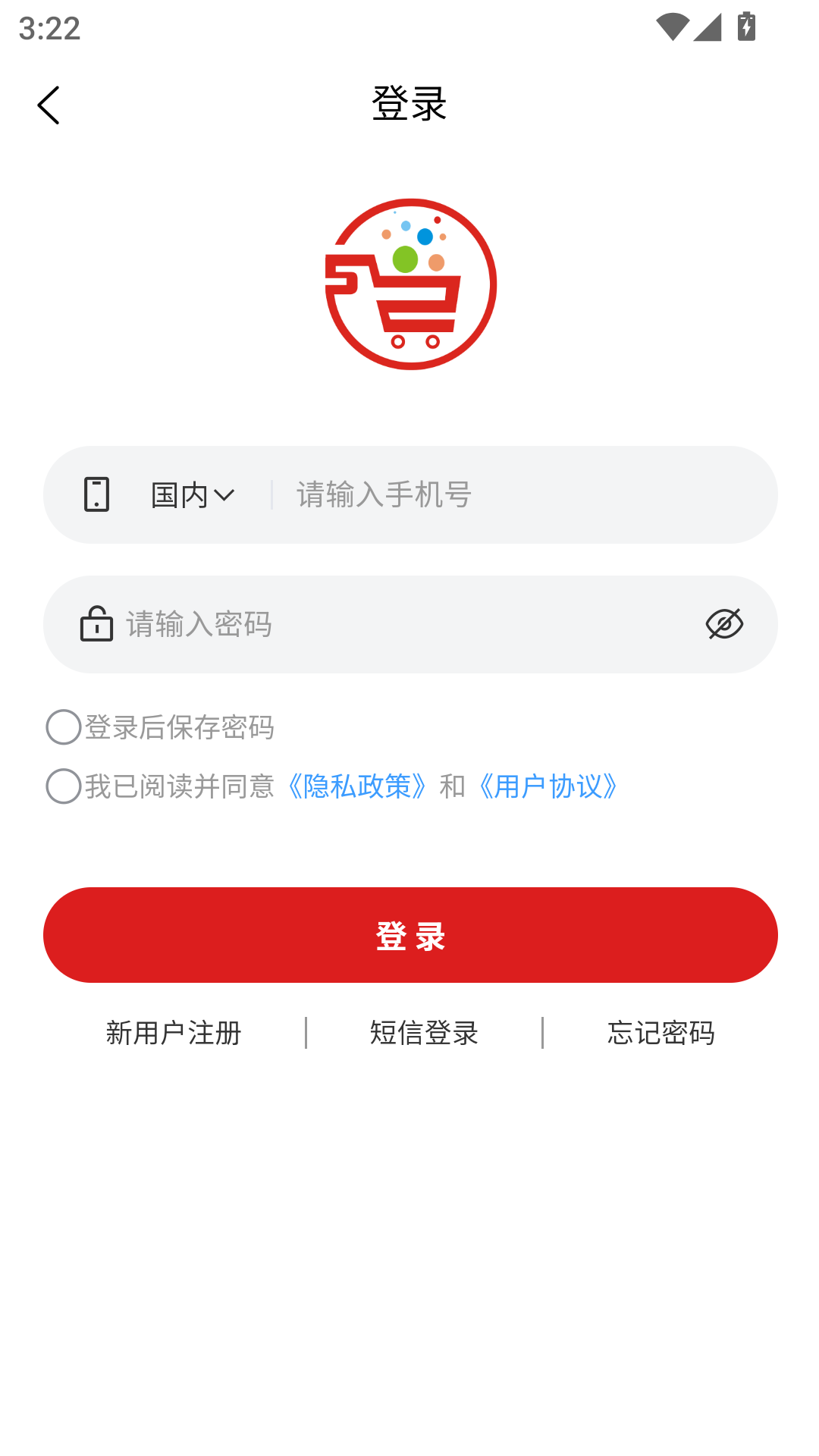Enable 登录后保存密码 checkbox

(x=64, y=726)
